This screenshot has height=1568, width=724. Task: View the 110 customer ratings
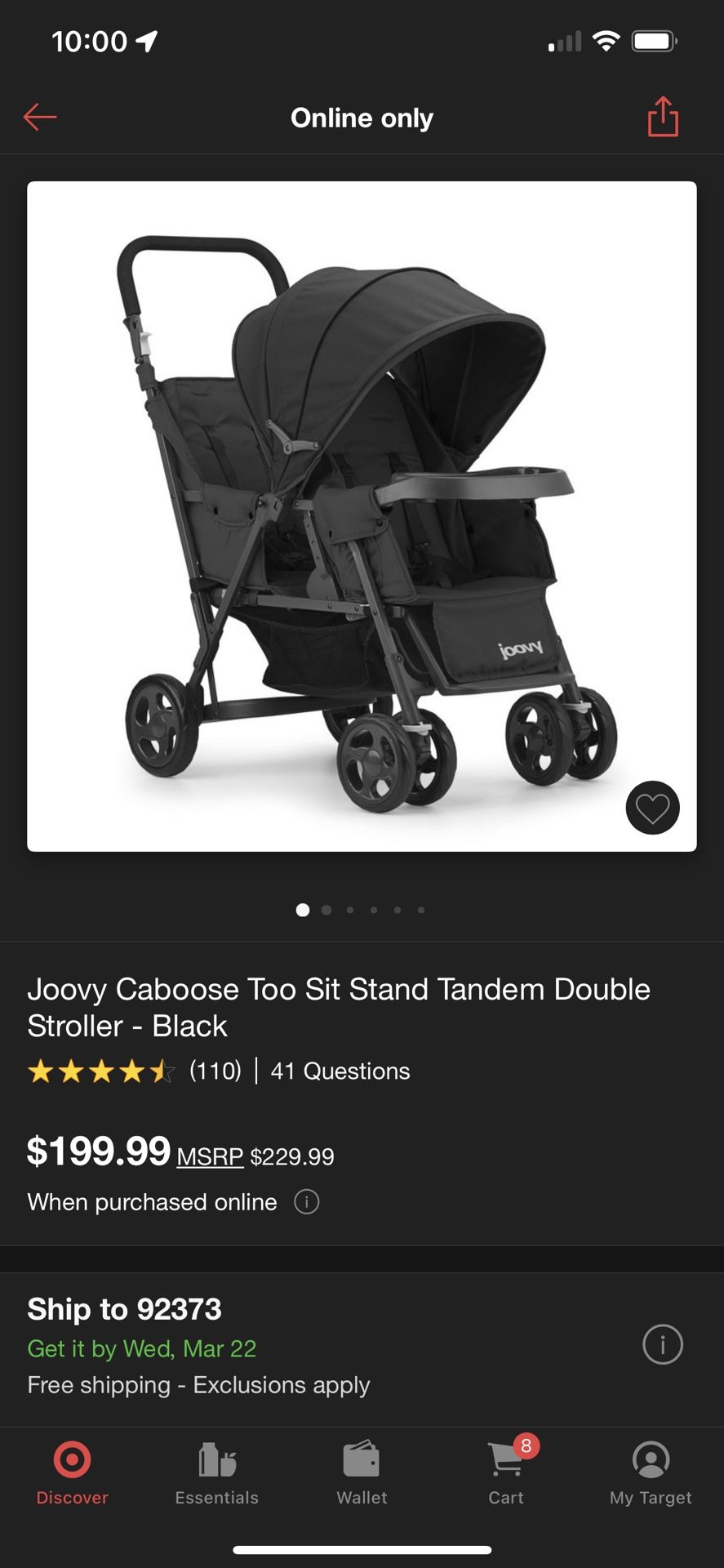pyautogui.click(x=135, y=1071)
